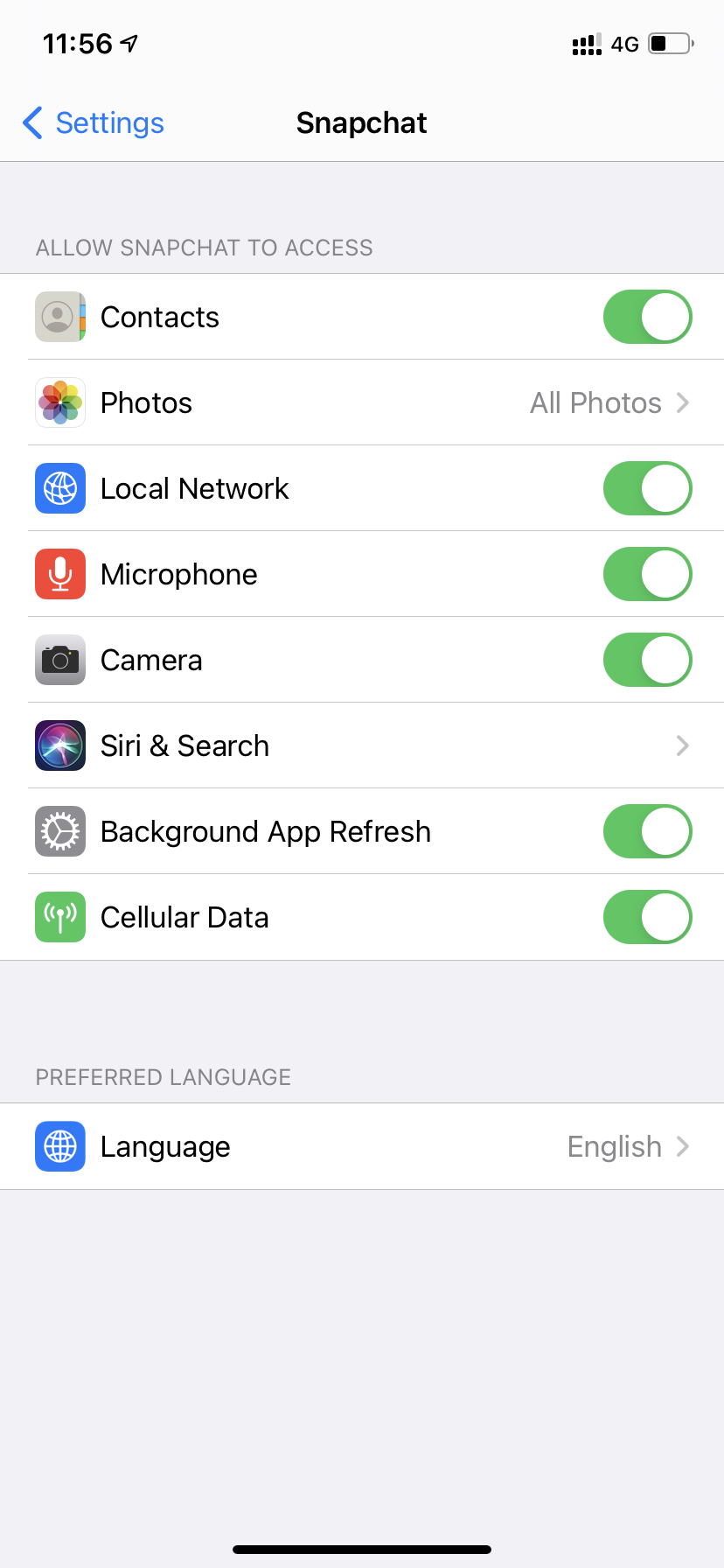Screen dimensions: 724x1568
Task: Go back to Settings
Action: click(x=94, y=123)
